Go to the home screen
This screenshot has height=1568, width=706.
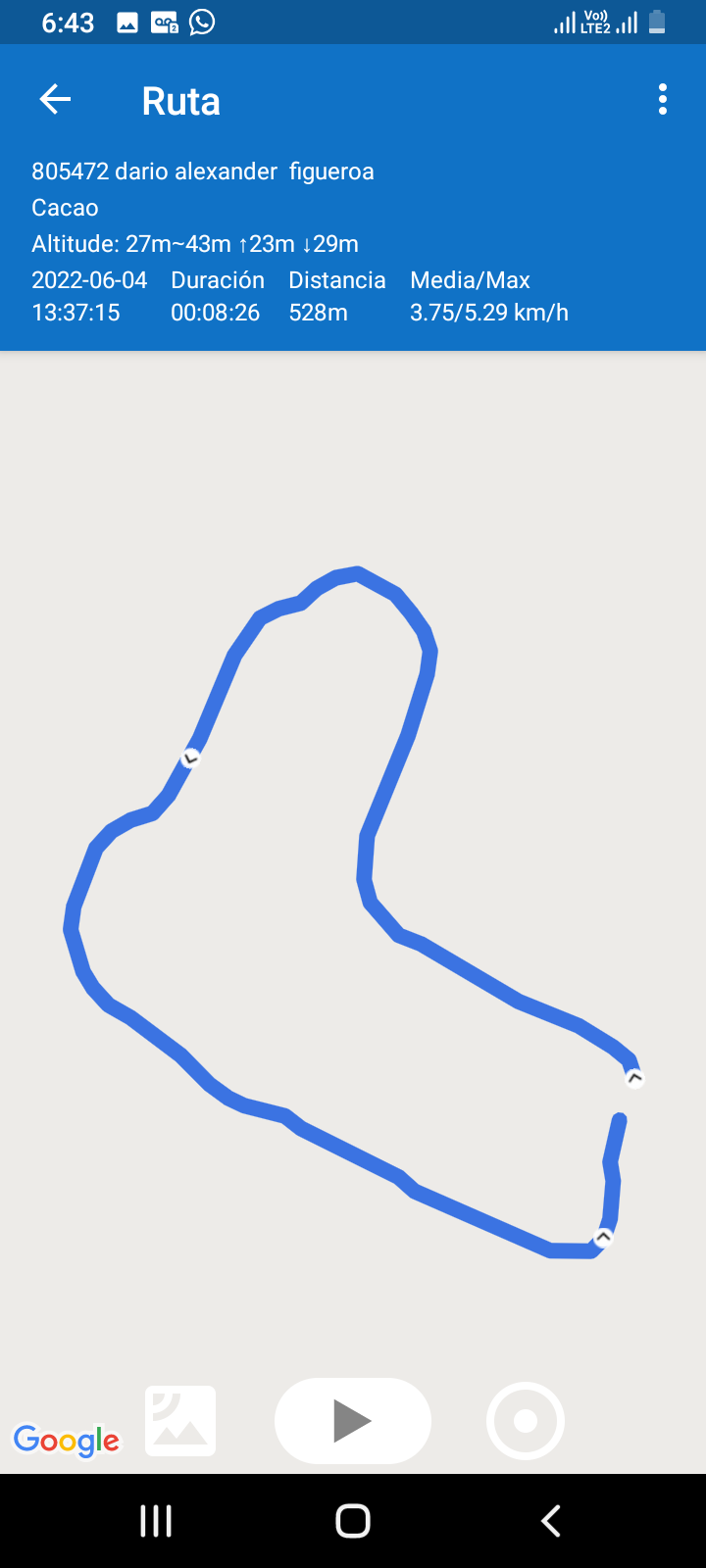pos(353,1521)
